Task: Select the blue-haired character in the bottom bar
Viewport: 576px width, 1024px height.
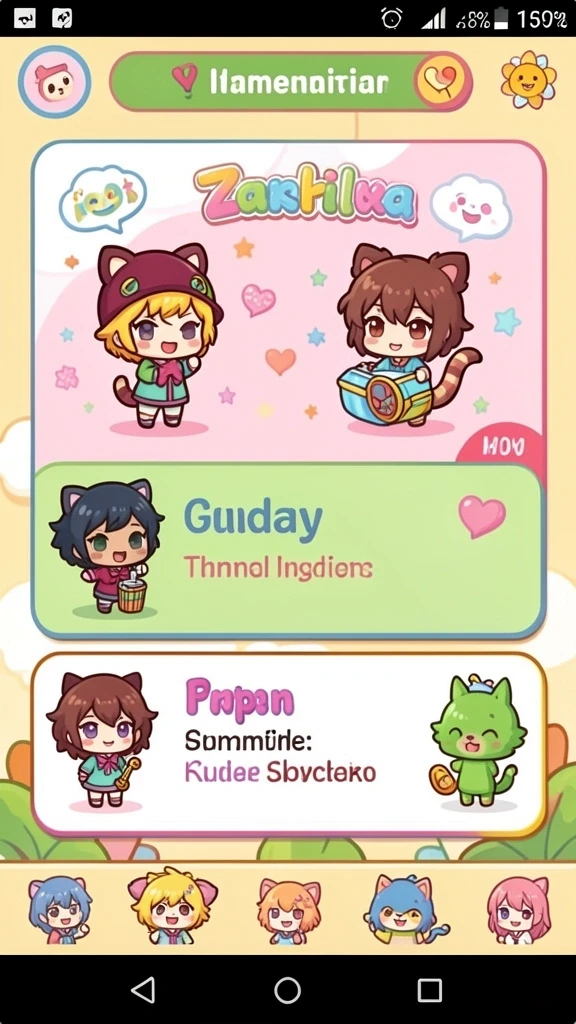Action: 60,910
